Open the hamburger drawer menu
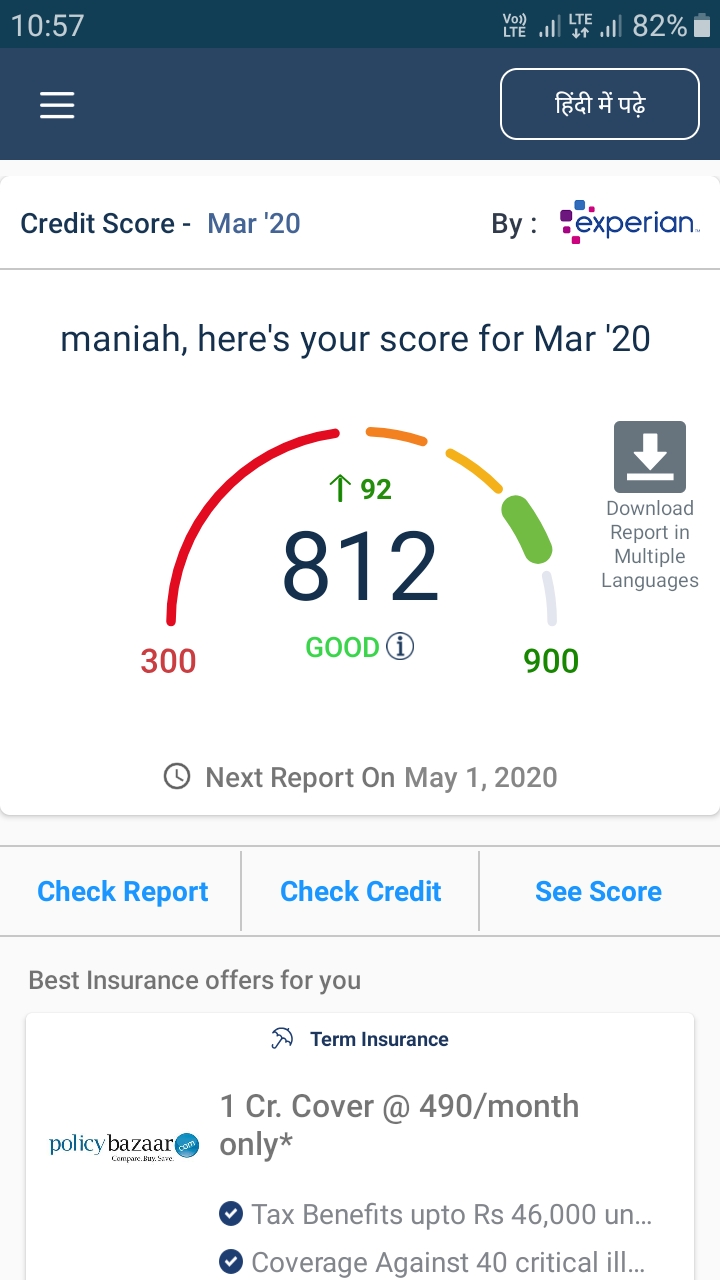This screenshot has height=1280, width=720. (x=57, y=105)
